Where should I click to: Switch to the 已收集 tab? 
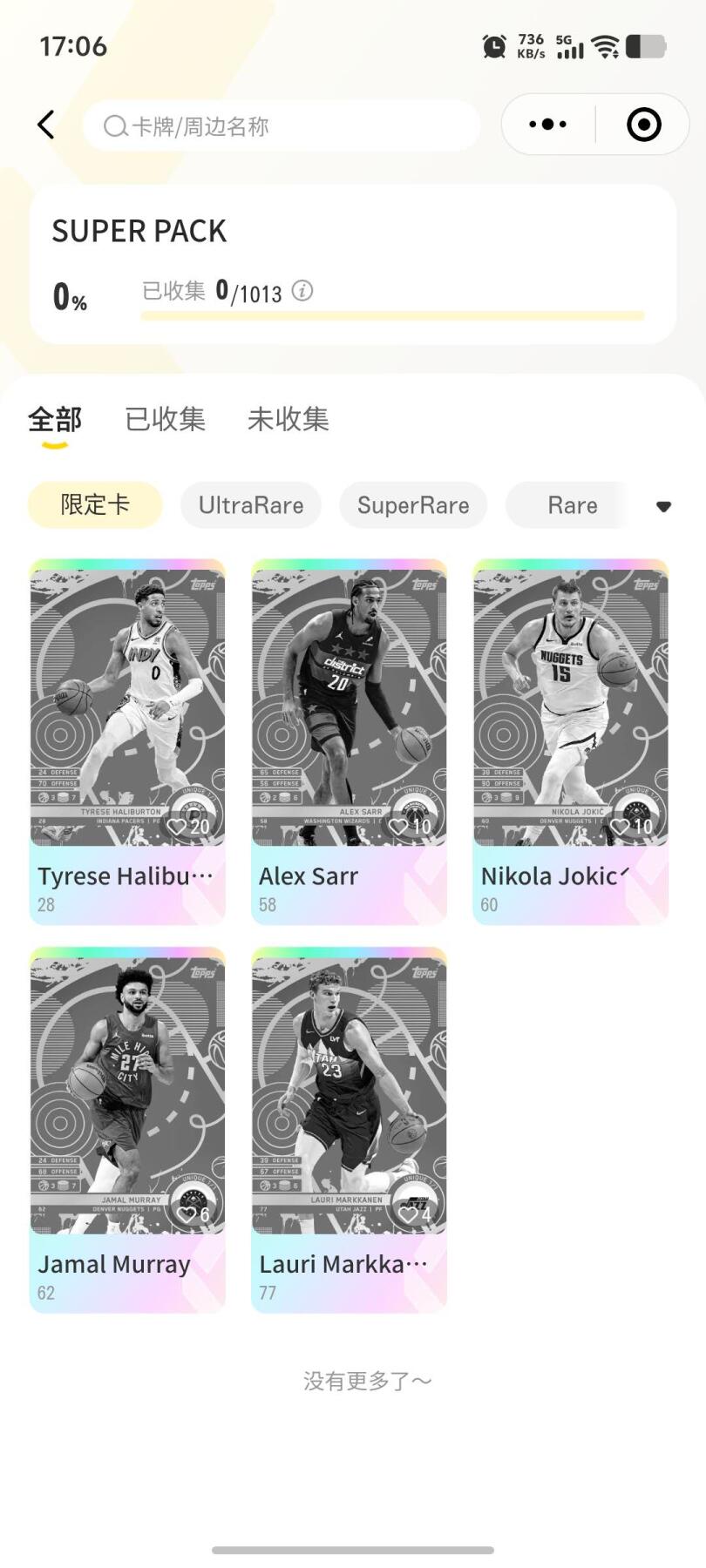tap(165, 419)
